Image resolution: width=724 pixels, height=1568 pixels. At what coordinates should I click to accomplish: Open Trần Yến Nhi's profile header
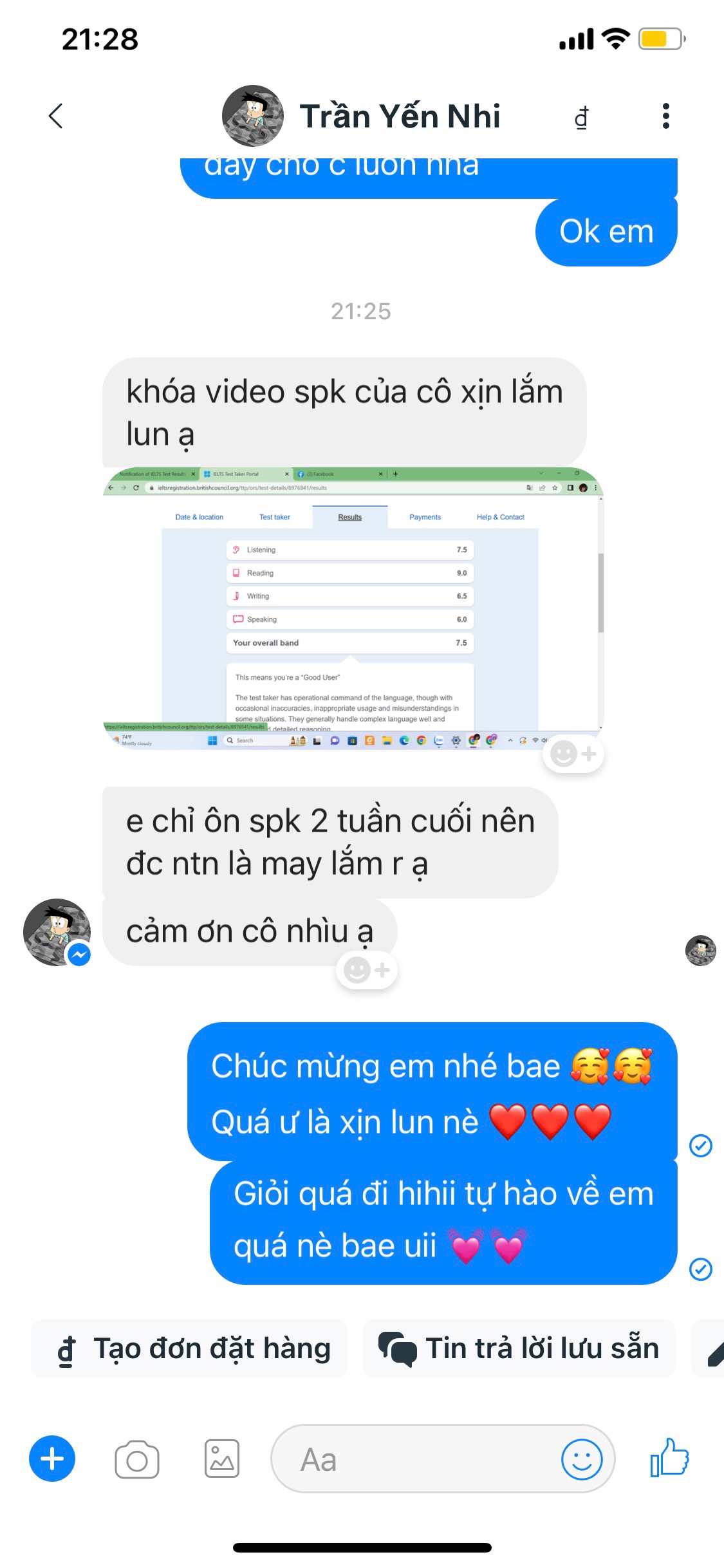click(361, 117)
